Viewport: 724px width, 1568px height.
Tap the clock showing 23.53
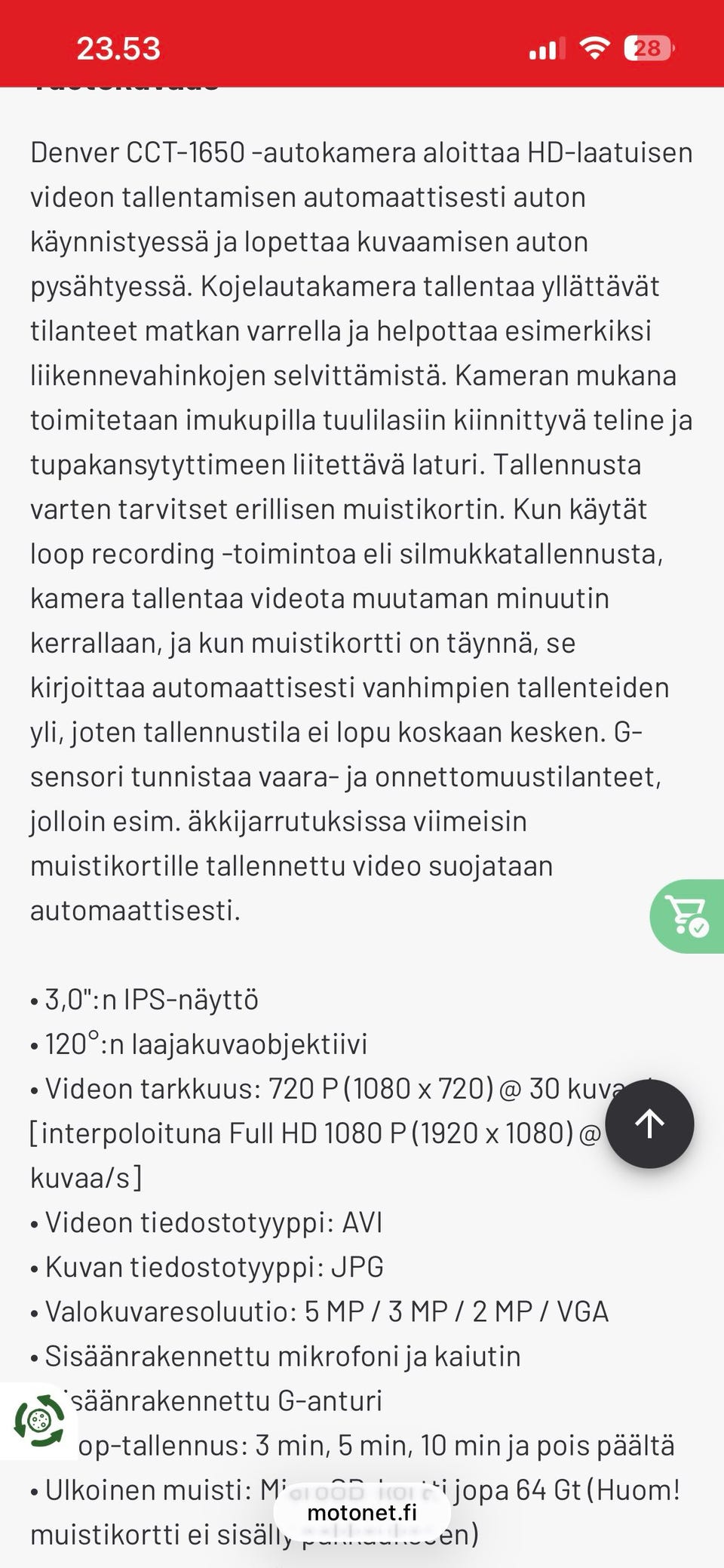click(121, 47)
